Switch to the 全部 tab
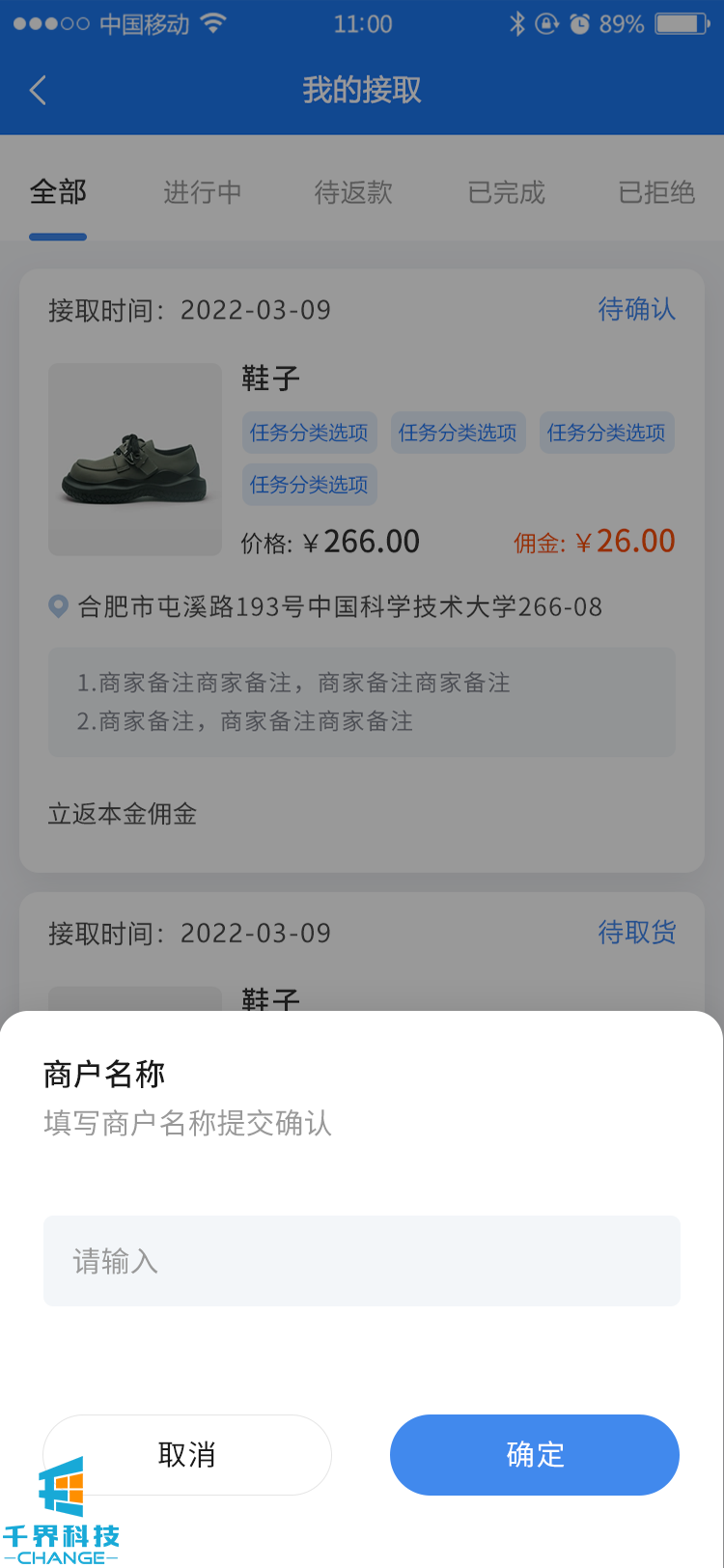The height and width of the screenshot is (1568, 724). (x=58, y=193)
